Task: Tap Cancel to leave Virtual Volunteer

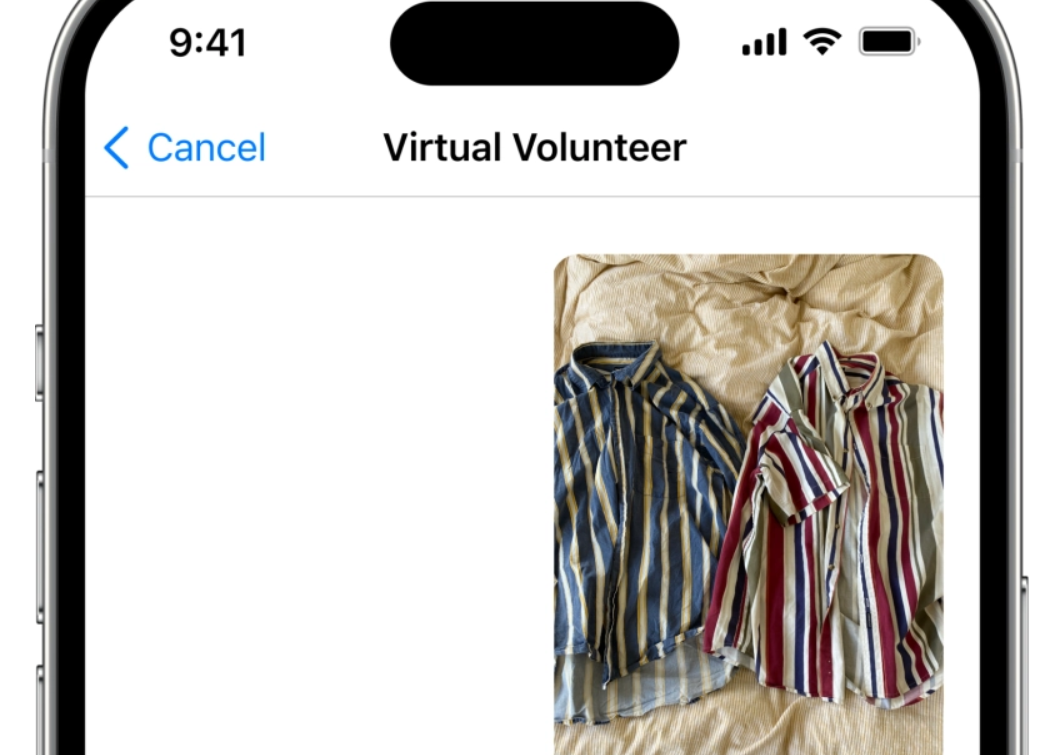Action: (x=186, y=148)
